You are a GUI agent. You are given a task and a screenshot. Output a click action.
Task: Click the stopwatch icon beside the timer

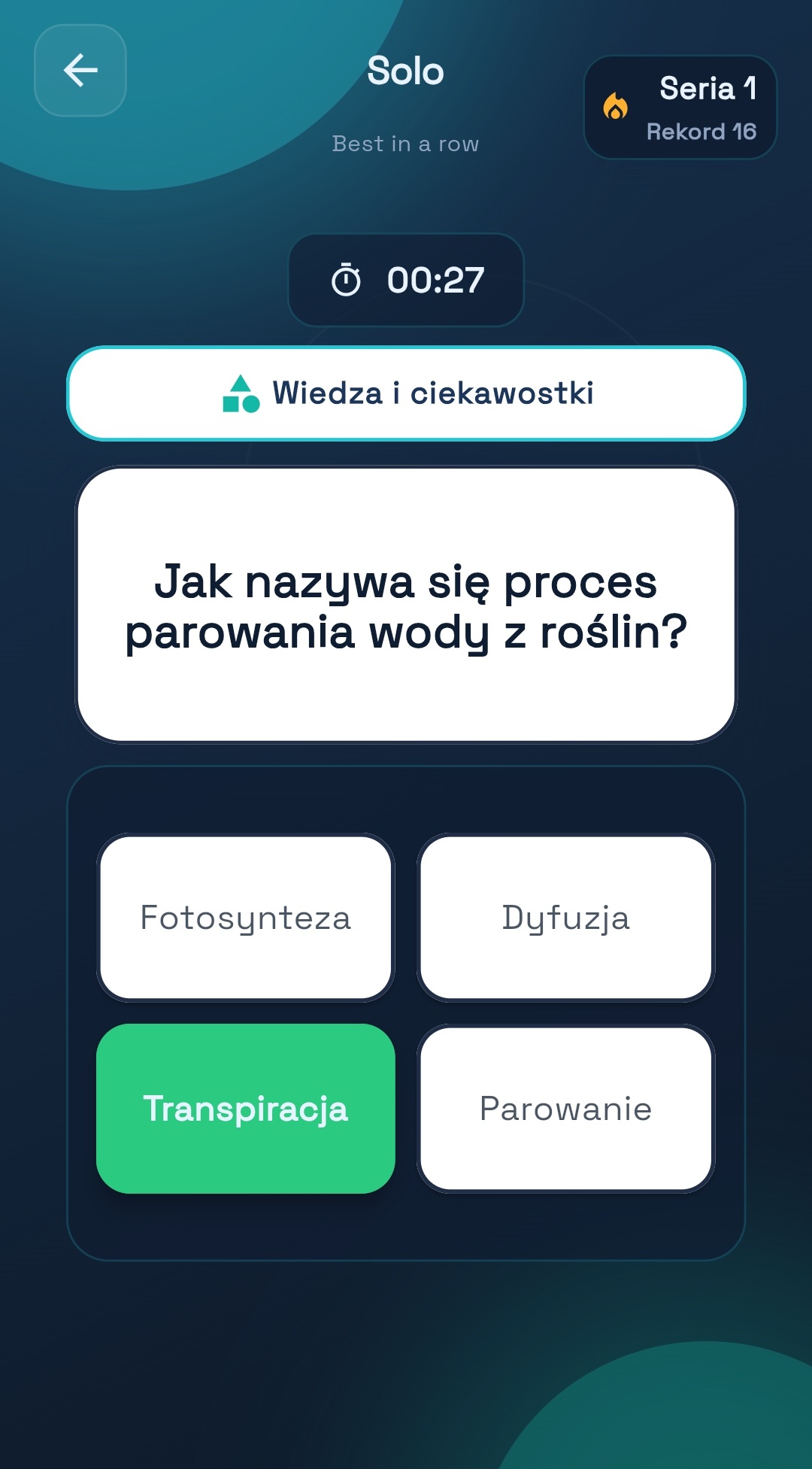coord(348,281)
